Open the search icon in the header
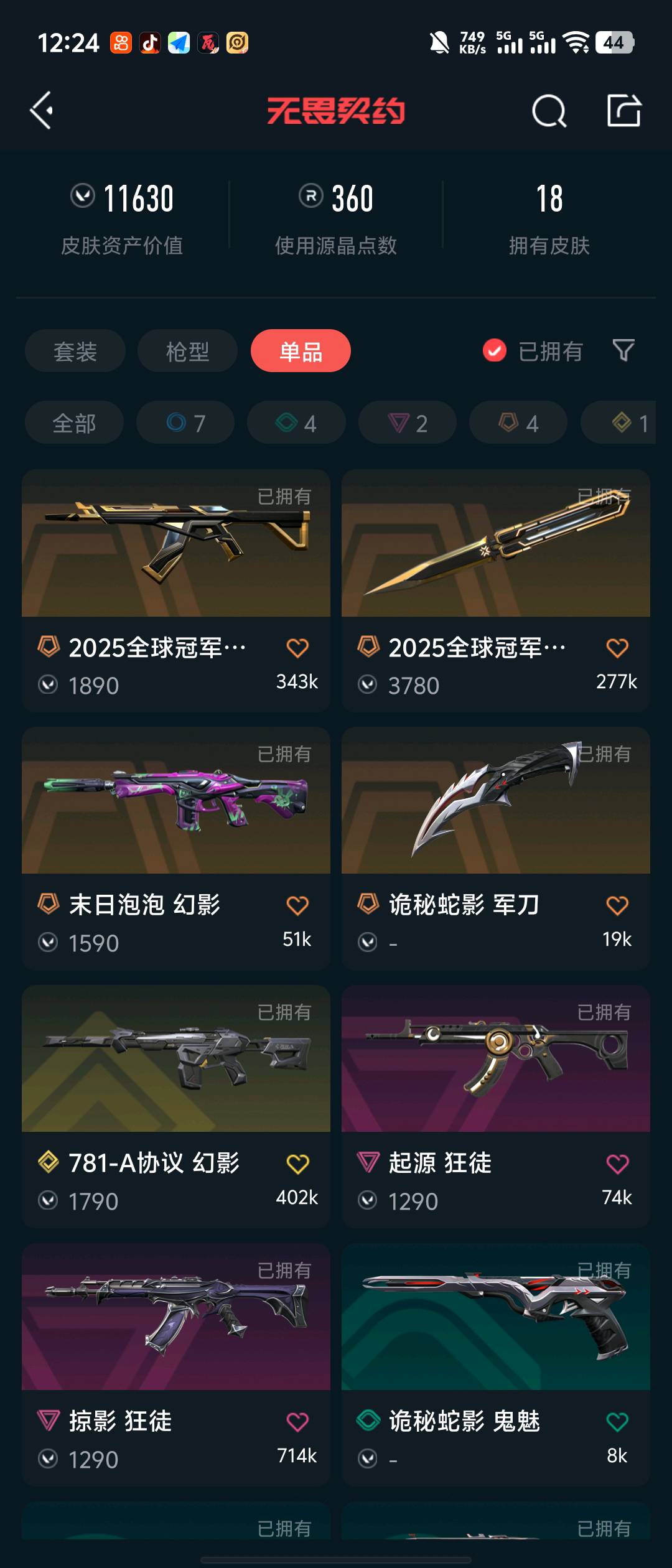Image resolution: width=672 pixels, height=1568 pixels. point(549,111)
